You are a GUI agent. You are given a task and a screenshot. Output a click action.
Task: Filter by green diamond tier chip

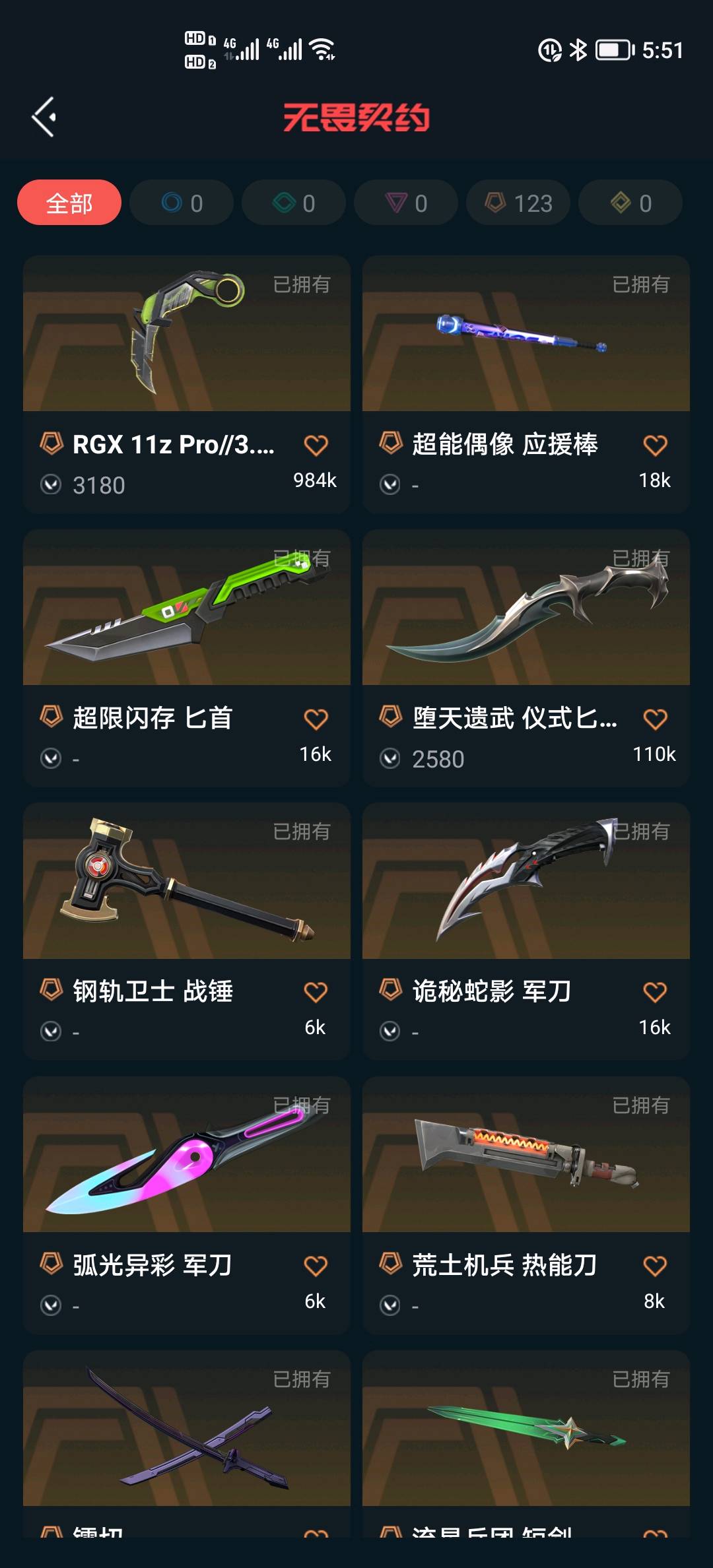(x=294, y=203)
